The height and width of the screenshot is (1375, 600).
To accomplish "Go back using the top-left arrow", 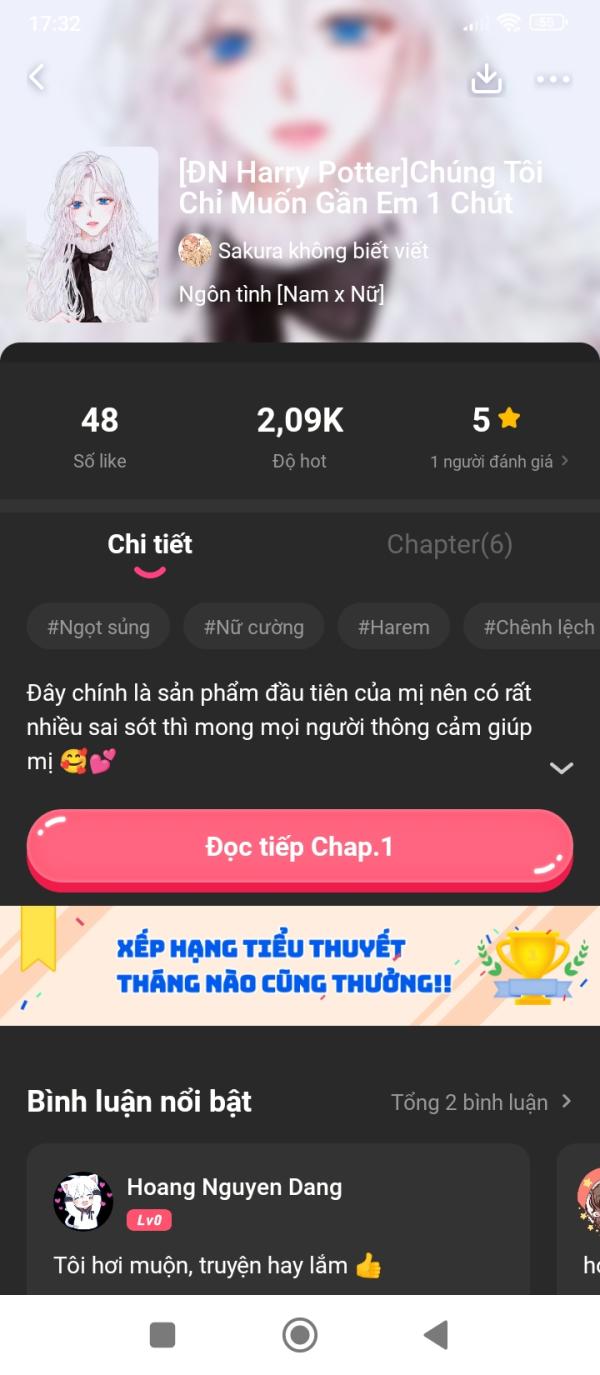I will coord(38,77).
